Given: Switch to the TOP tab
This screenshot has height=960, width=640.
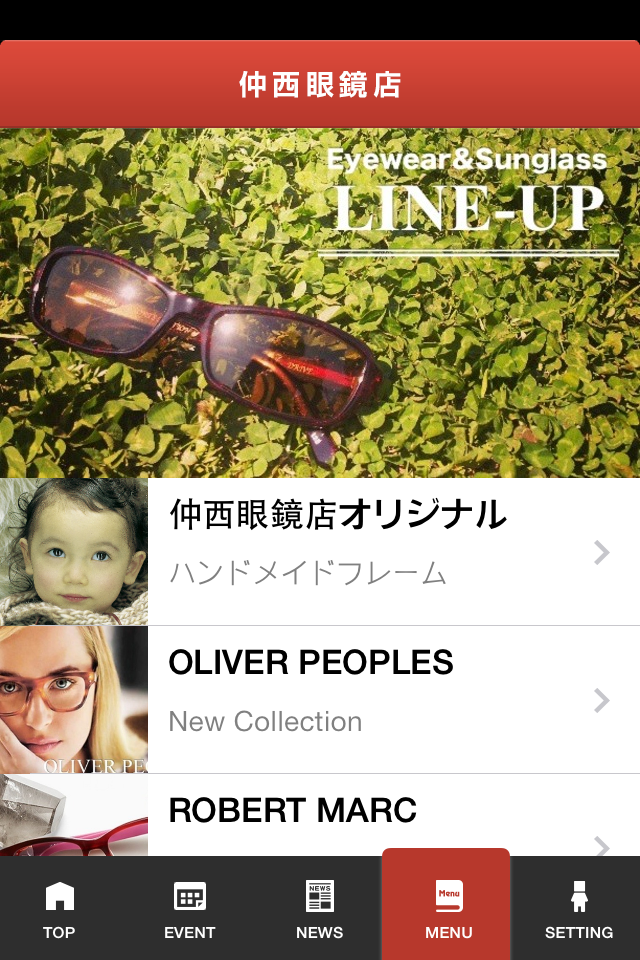Looking at the screenshot, I should coord(59,908).
